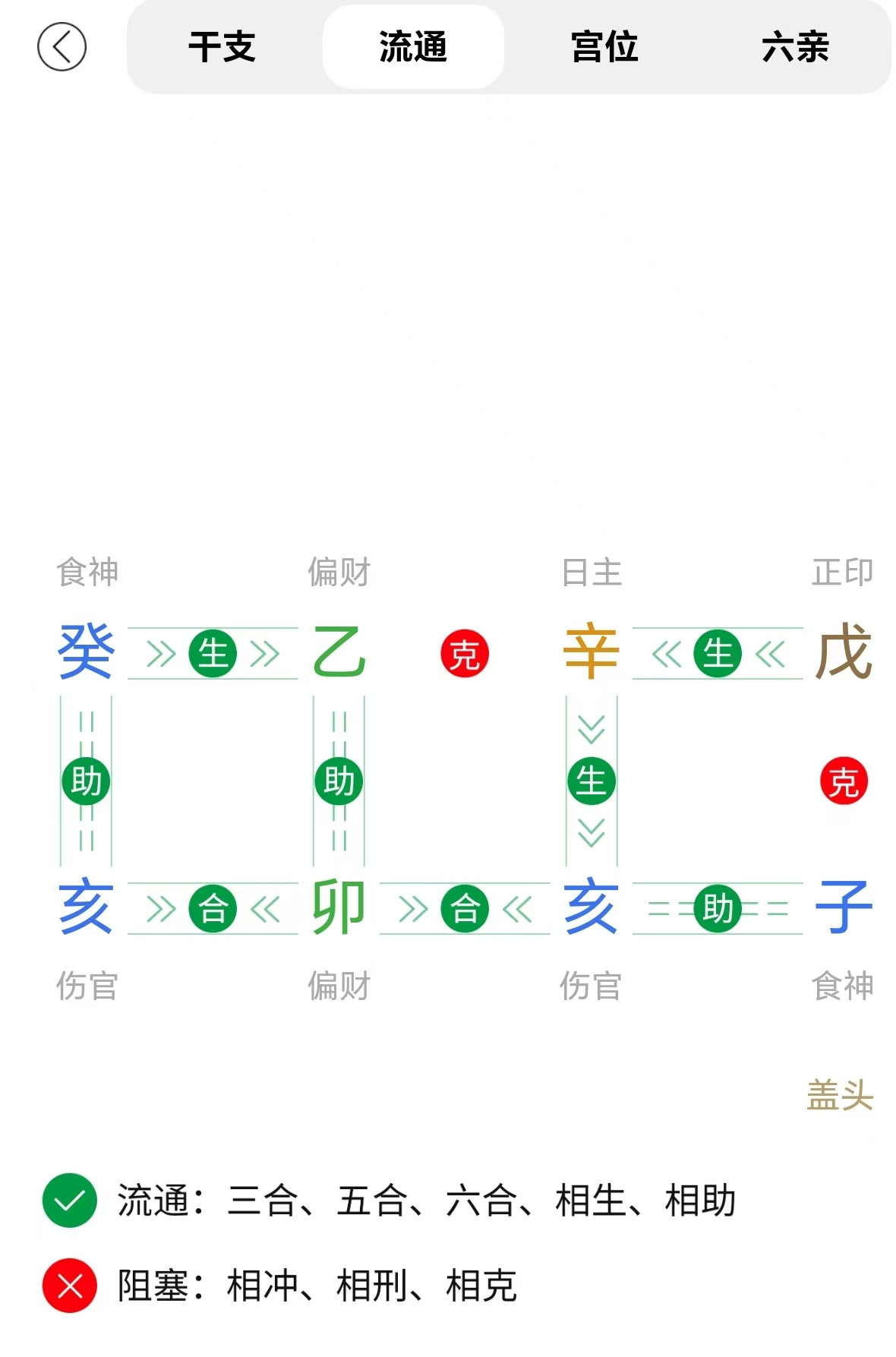Switch to the 干支 tab
Screen dimensions: 896x1357
[x=222, y=47]
